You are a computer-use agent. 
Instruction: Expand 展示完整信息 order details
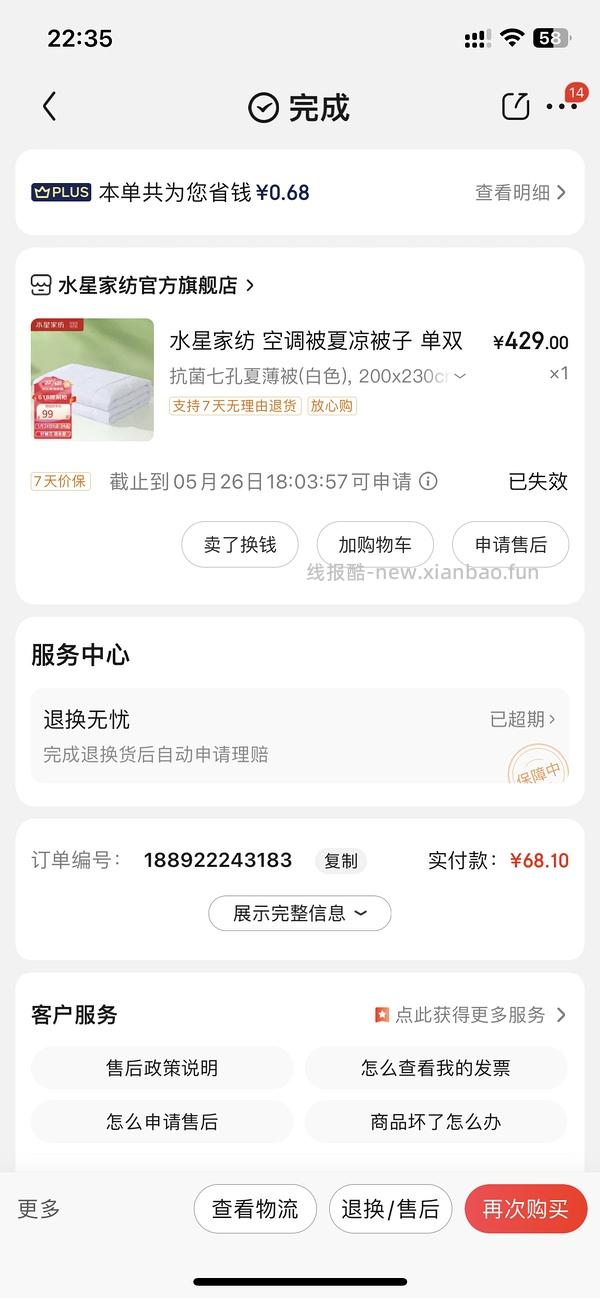[x=300, y=913]
